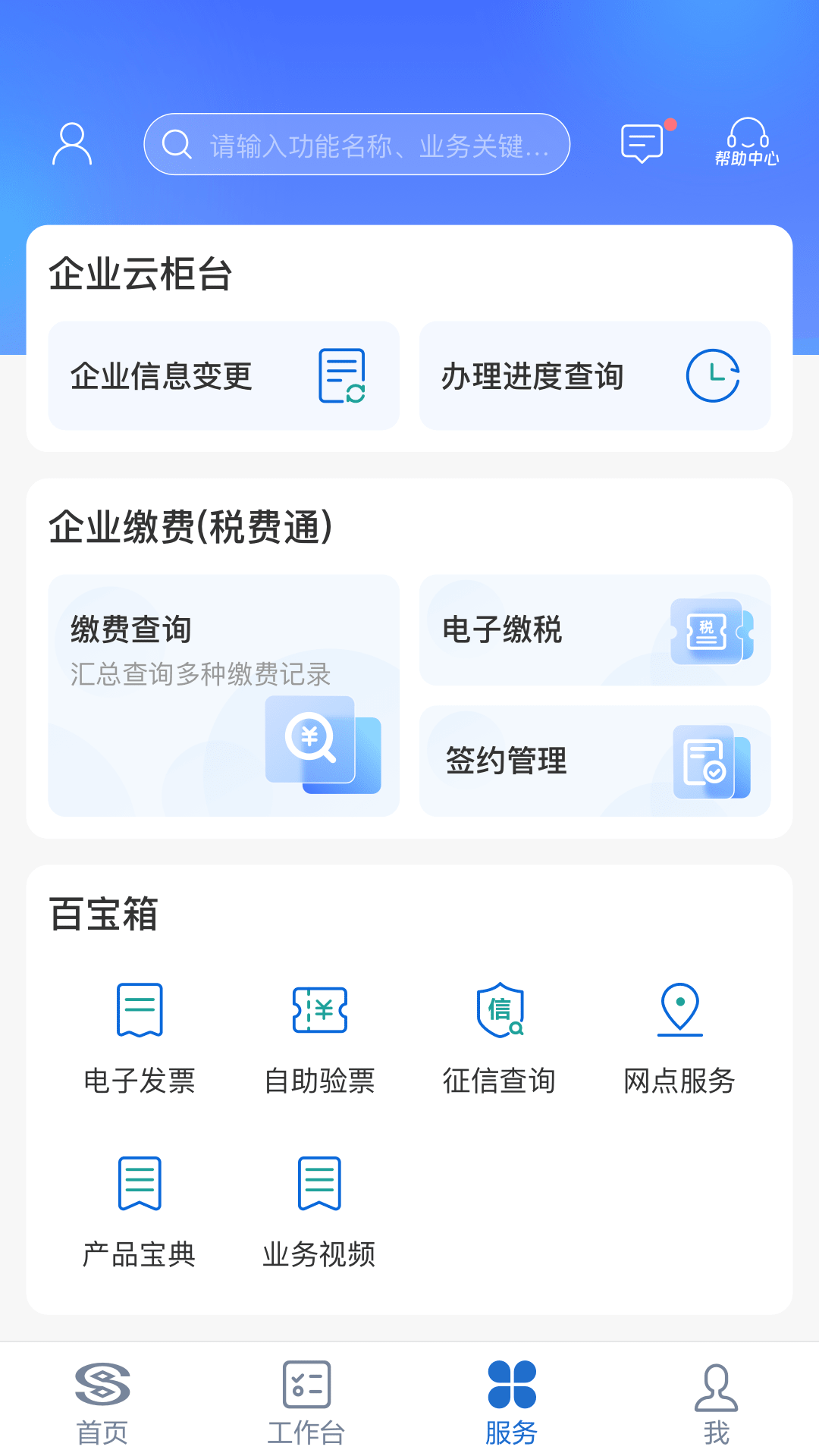
Task: Open 企业信息变更 card
Action: pos(224,376)
